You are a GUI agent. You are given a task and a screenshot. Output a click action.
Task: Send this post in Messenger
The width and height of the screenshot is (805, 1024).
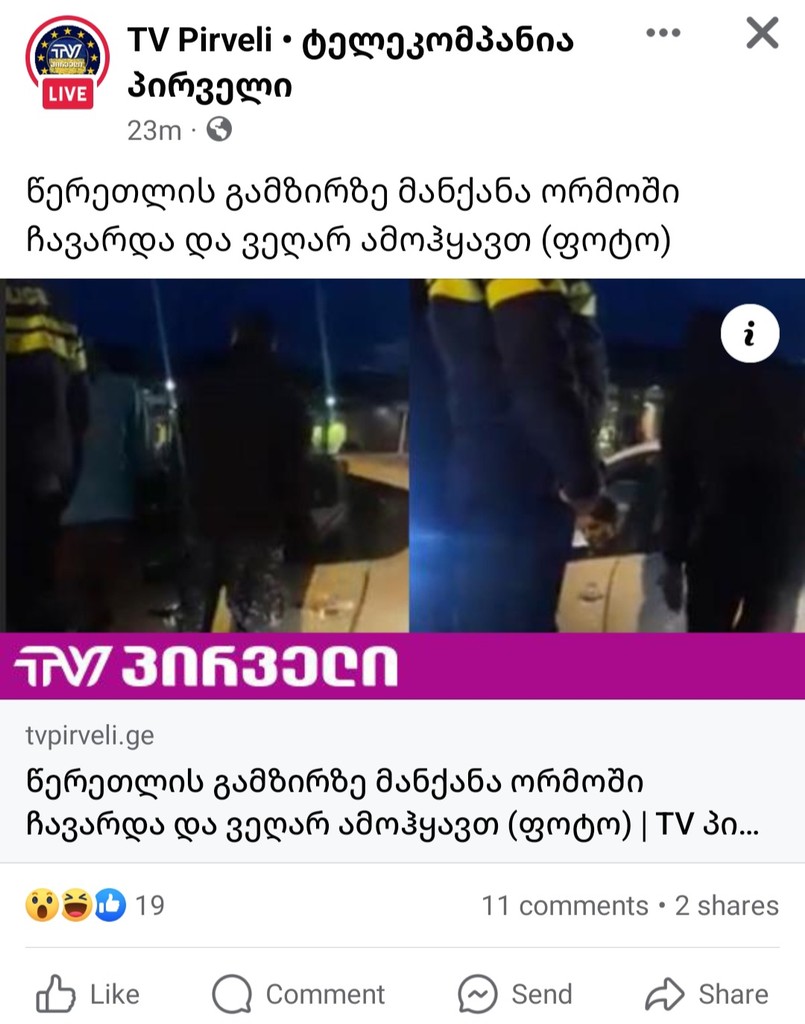515,994
